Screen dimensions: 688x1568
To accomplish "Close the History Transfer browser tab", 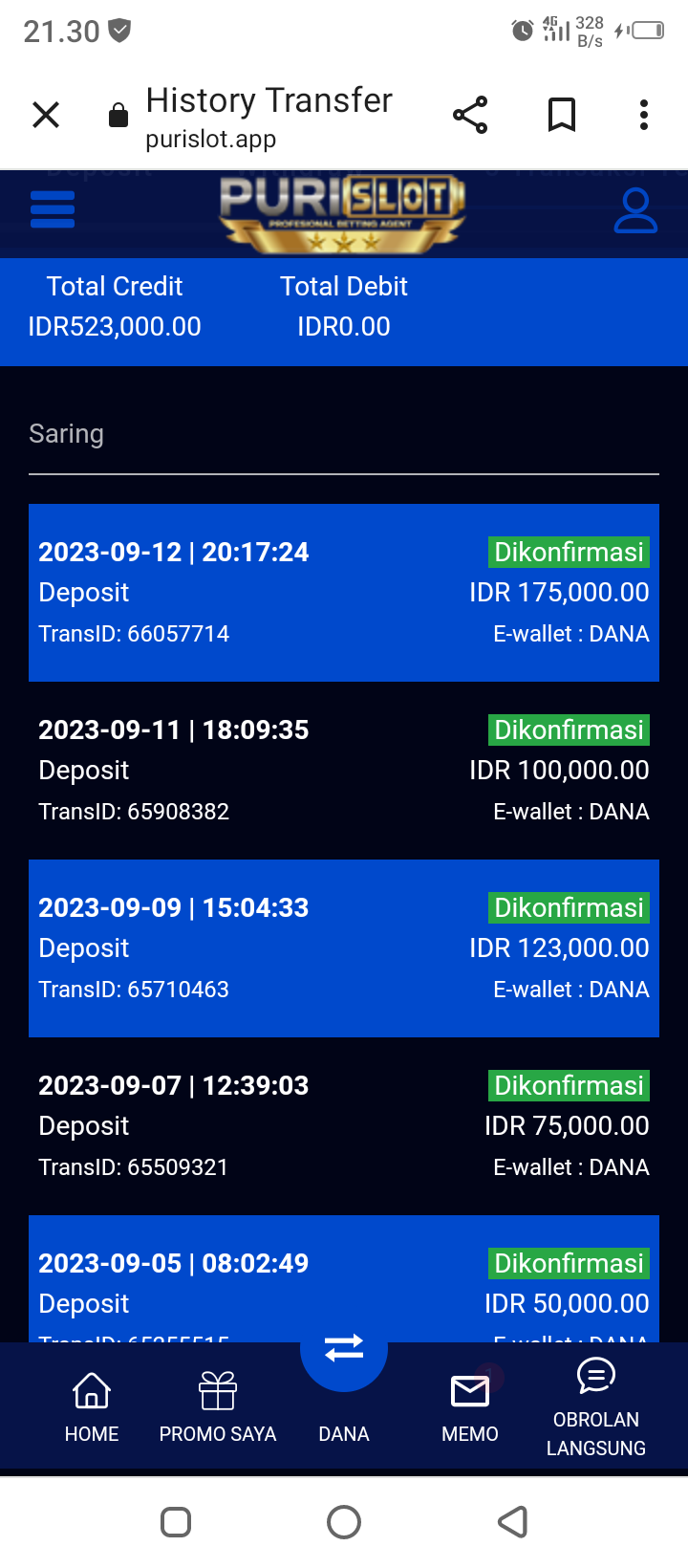I will [46, 115].
